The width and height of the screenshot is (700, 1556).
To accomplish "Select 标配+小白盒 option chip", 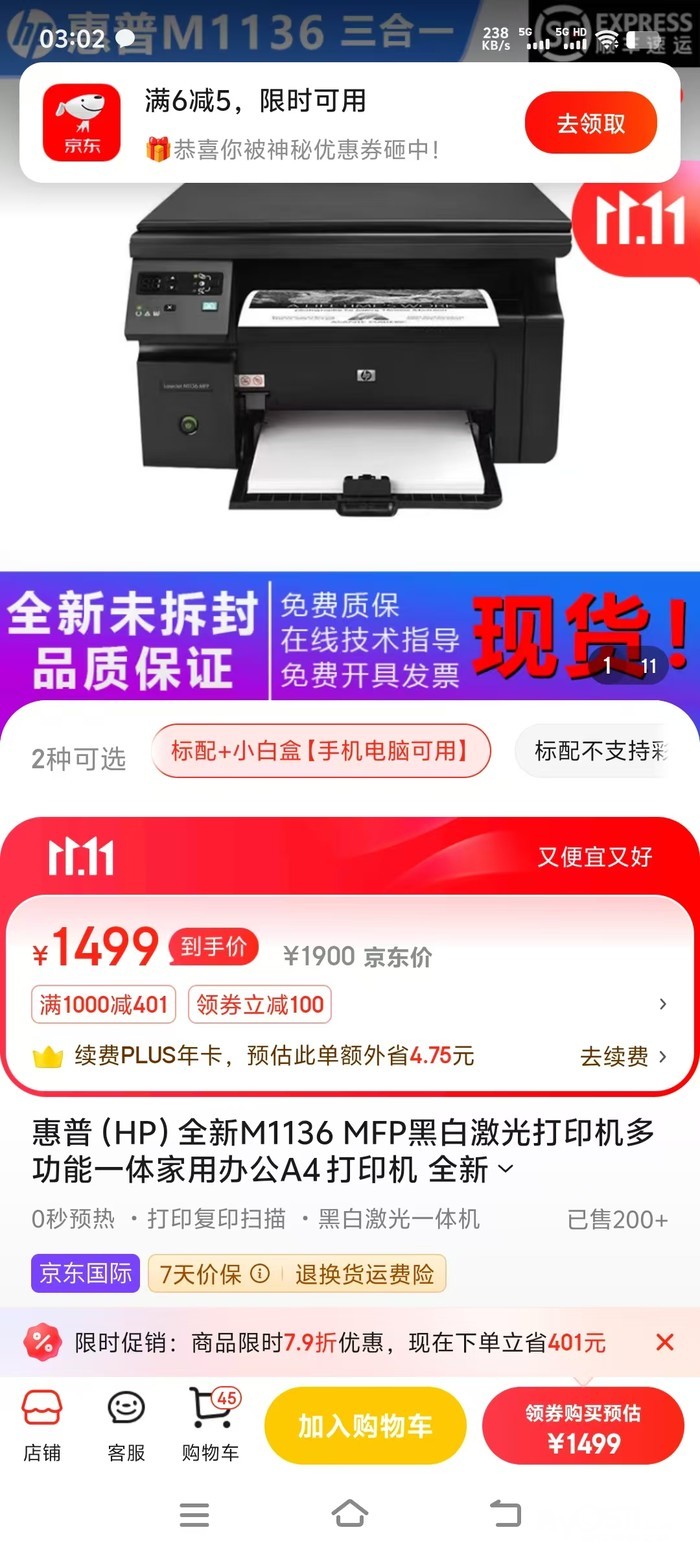I will click(x=321, y=751).
